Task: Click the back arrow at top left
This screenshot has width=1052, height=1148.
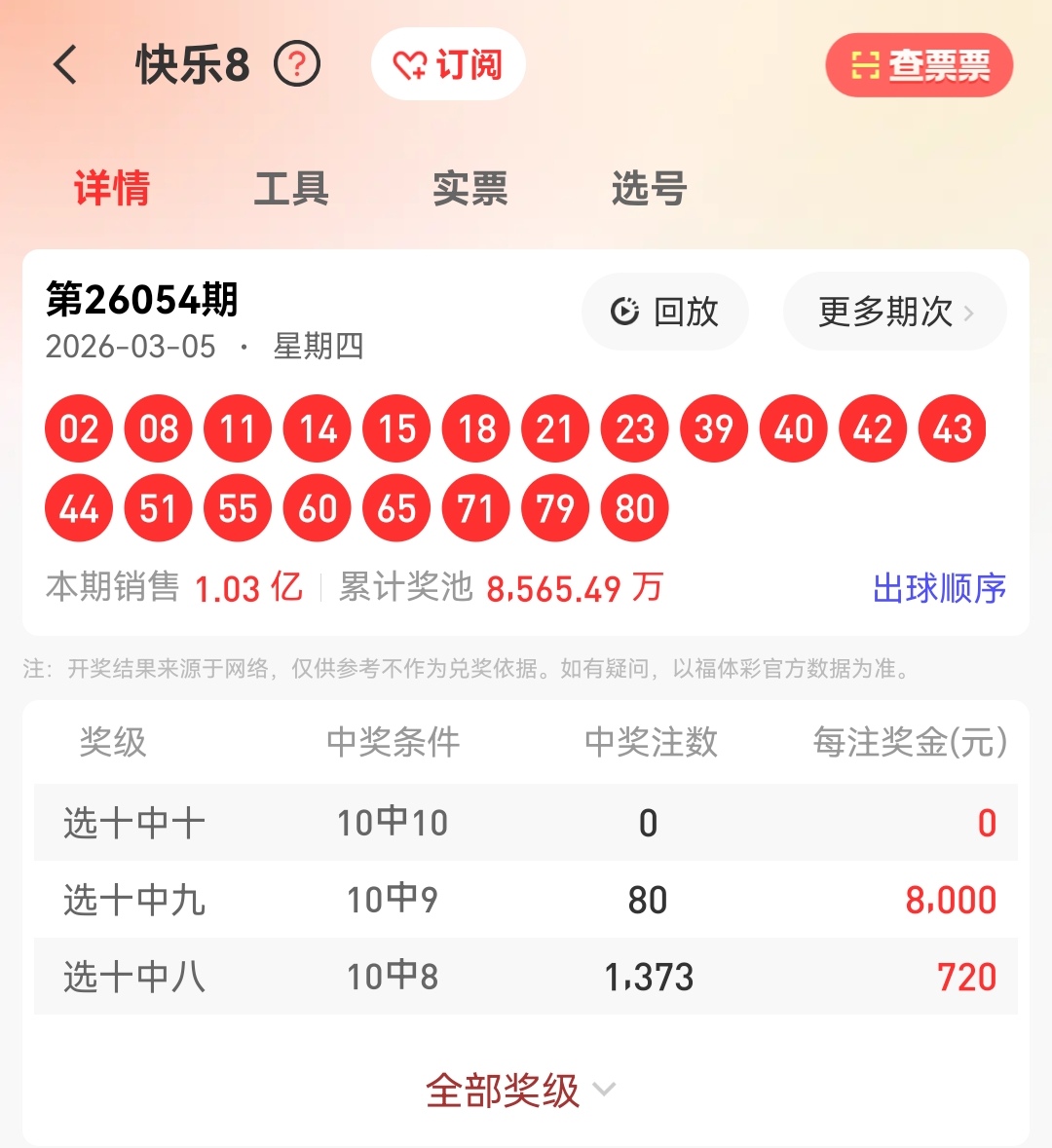Action: pos(63,63)
